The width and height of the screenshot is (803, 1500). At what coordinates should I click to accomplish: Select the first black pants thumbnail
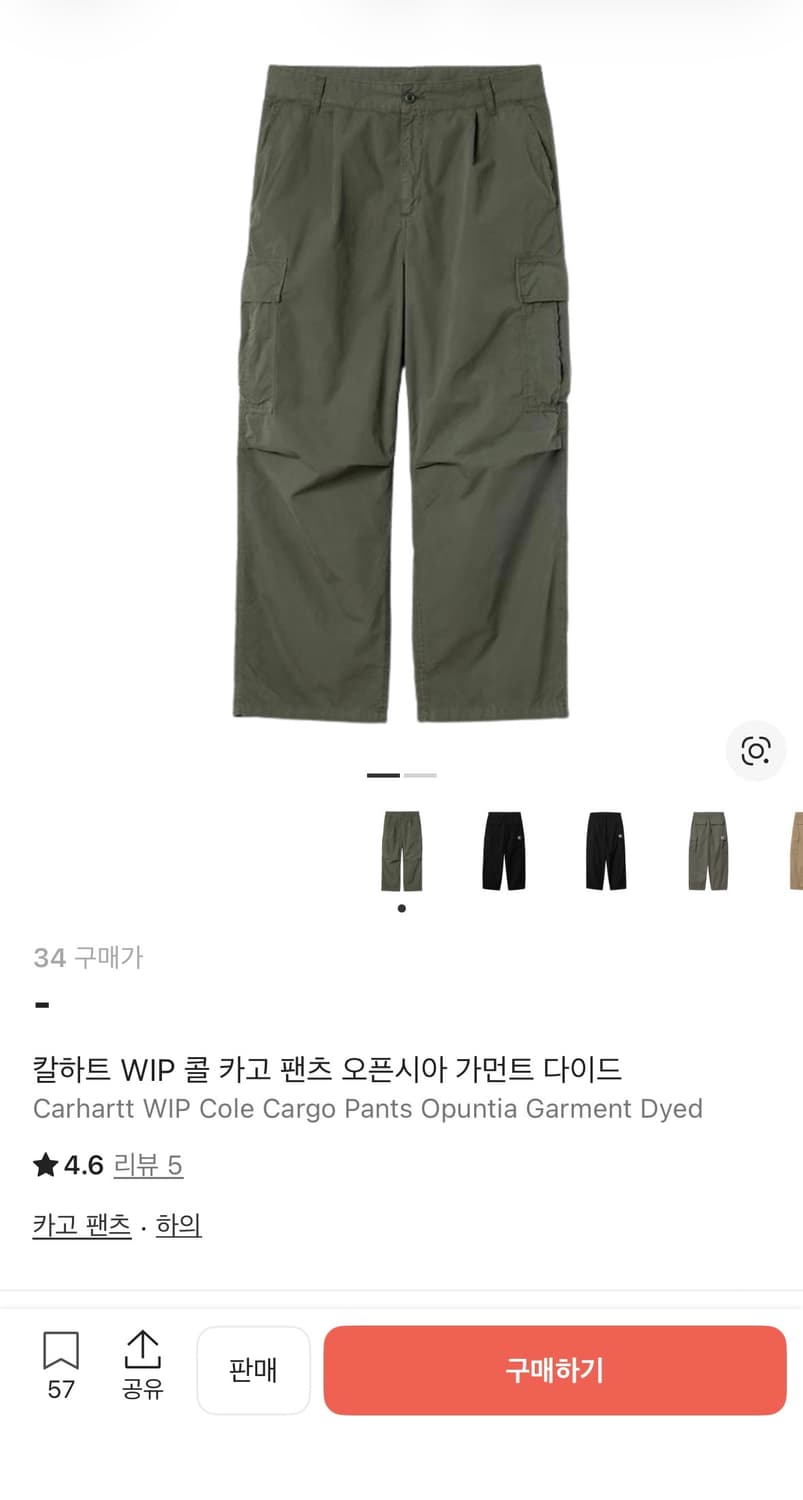click(x=504, y=850)
